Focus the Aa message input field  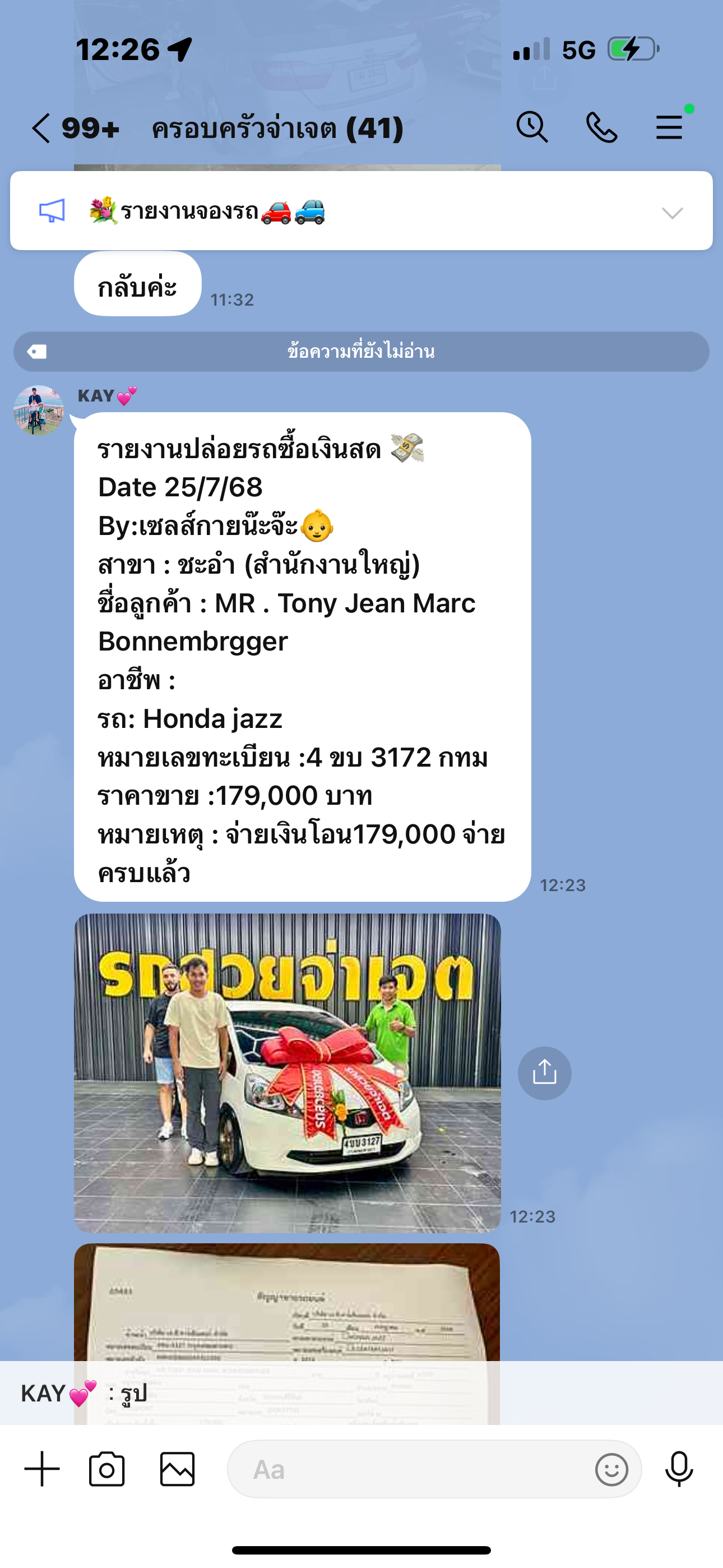(x=414, y=1469)
